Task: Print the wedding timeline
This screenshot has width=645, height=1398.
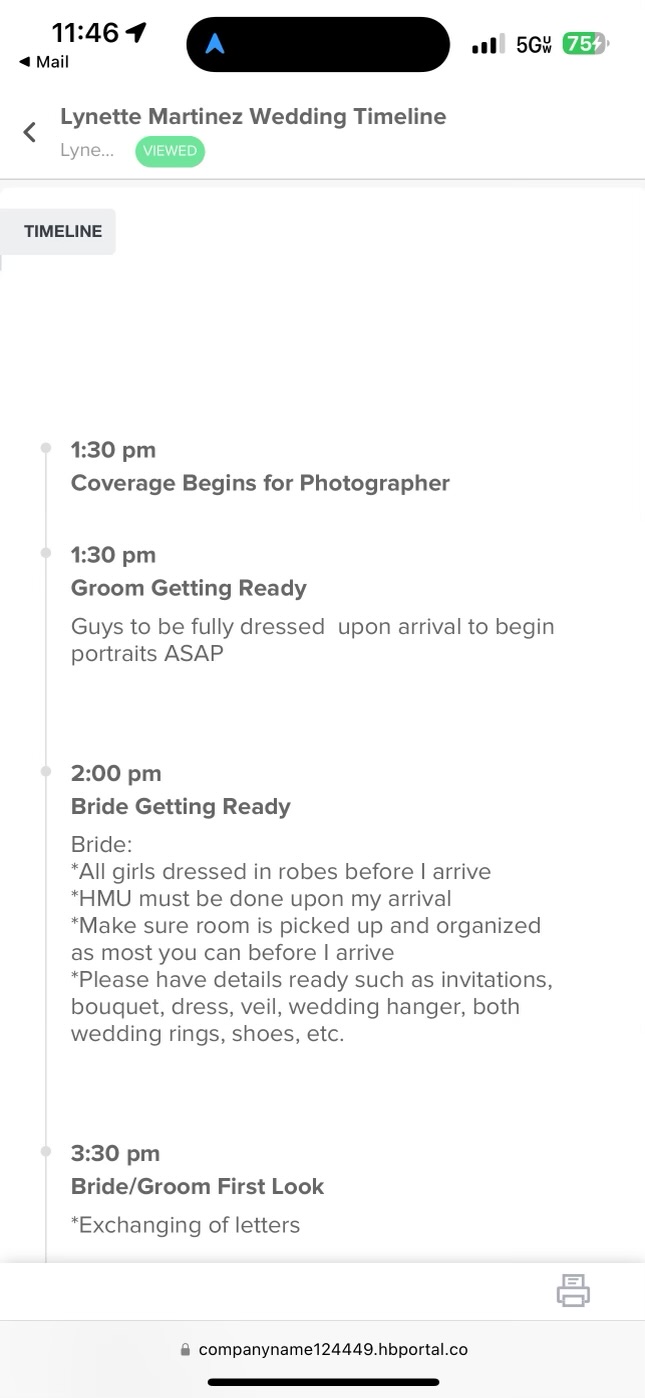Action: [x=573, y=1290]
